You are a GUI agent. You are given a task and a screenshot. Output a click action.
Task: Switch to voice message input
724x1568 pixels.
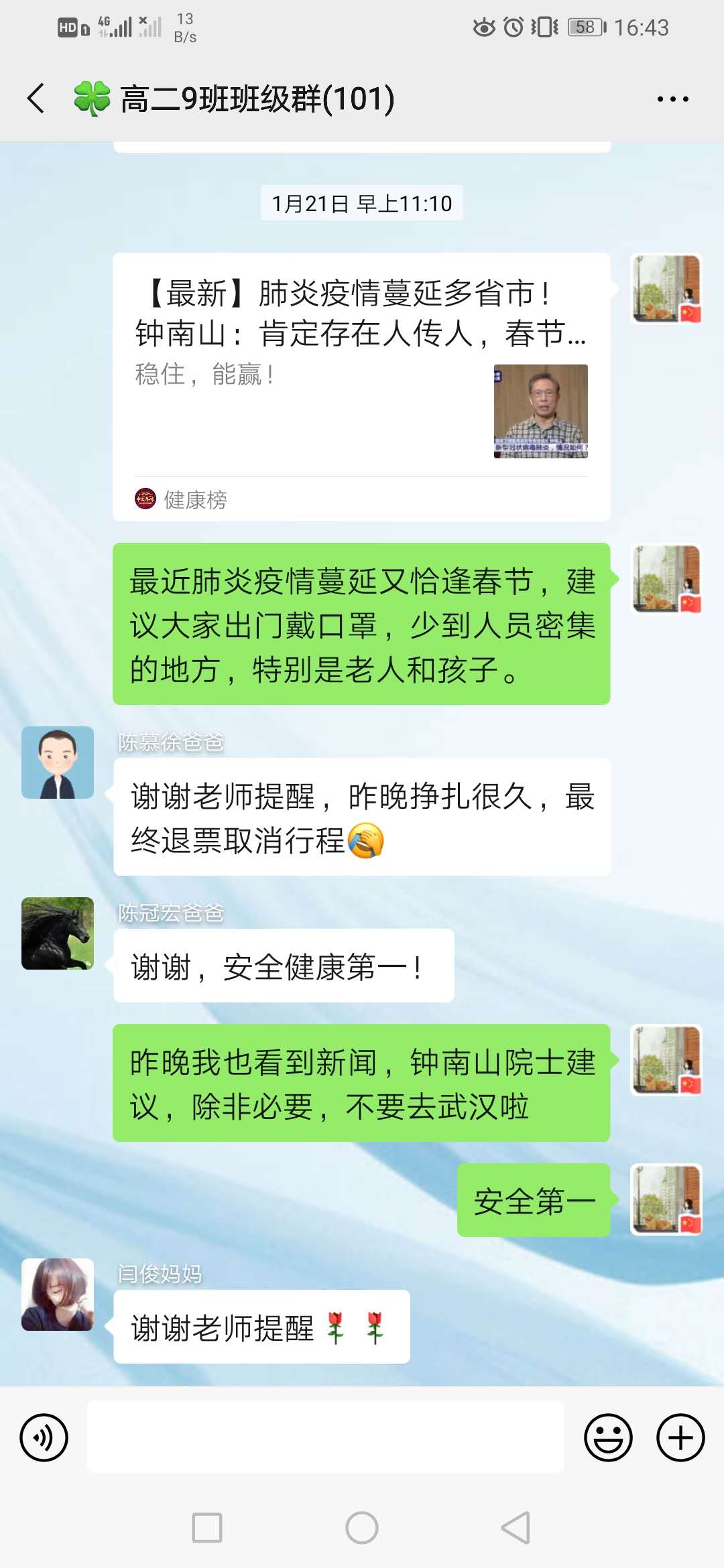pos(44,1437)
